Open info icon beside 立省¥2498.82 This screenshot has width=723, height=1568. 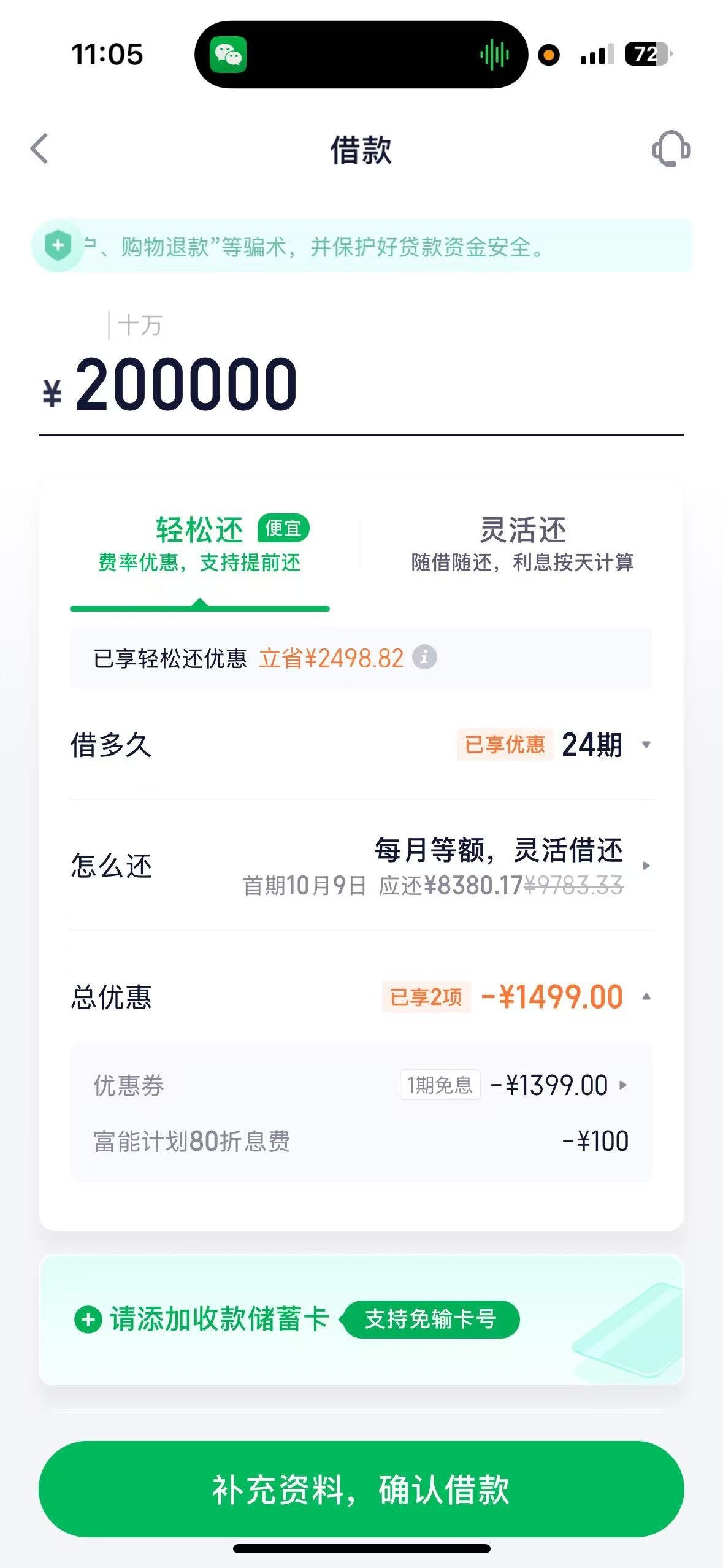[x=424, y=658]
